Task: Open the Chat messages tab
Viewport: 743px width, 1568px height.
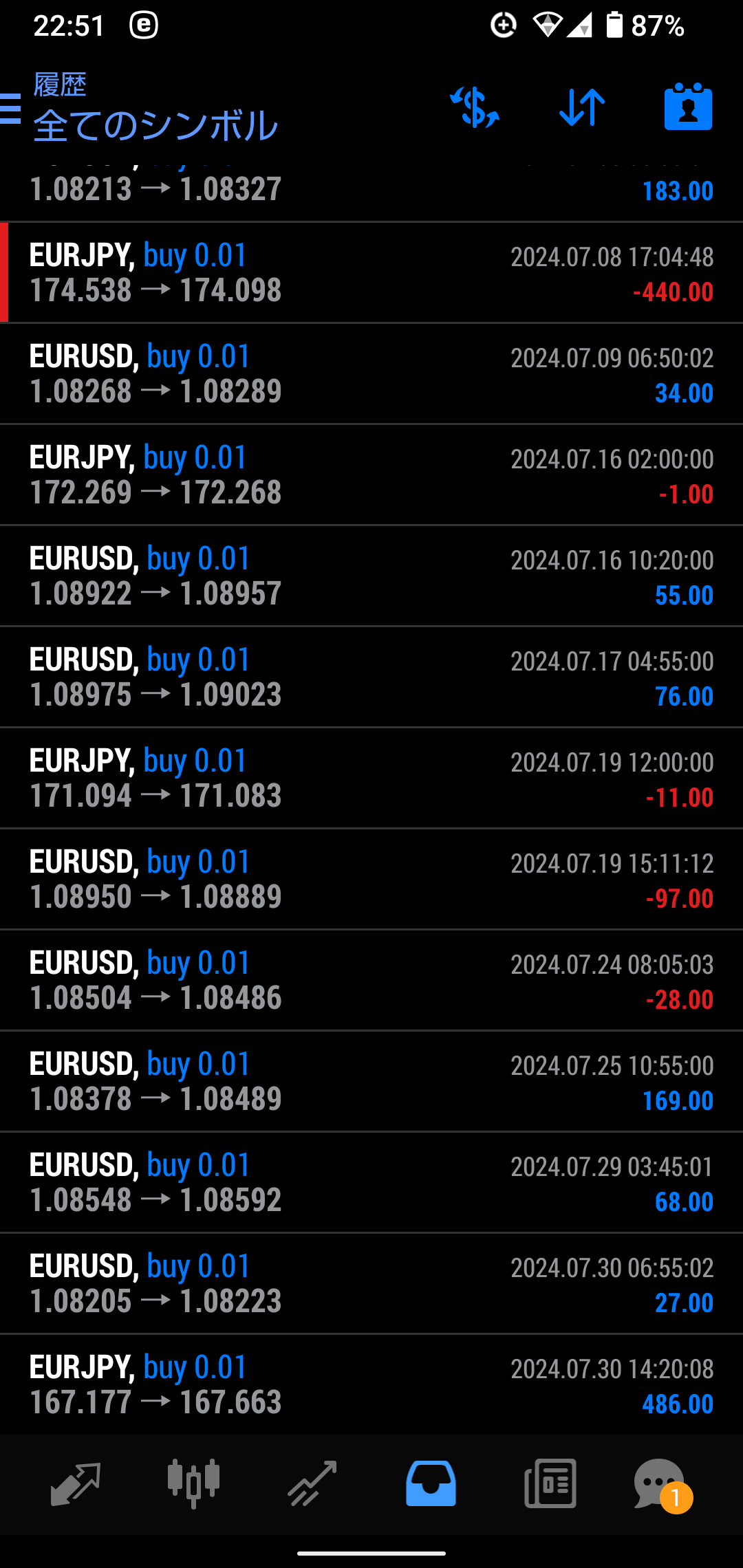Action: (x=660, y=1483)
